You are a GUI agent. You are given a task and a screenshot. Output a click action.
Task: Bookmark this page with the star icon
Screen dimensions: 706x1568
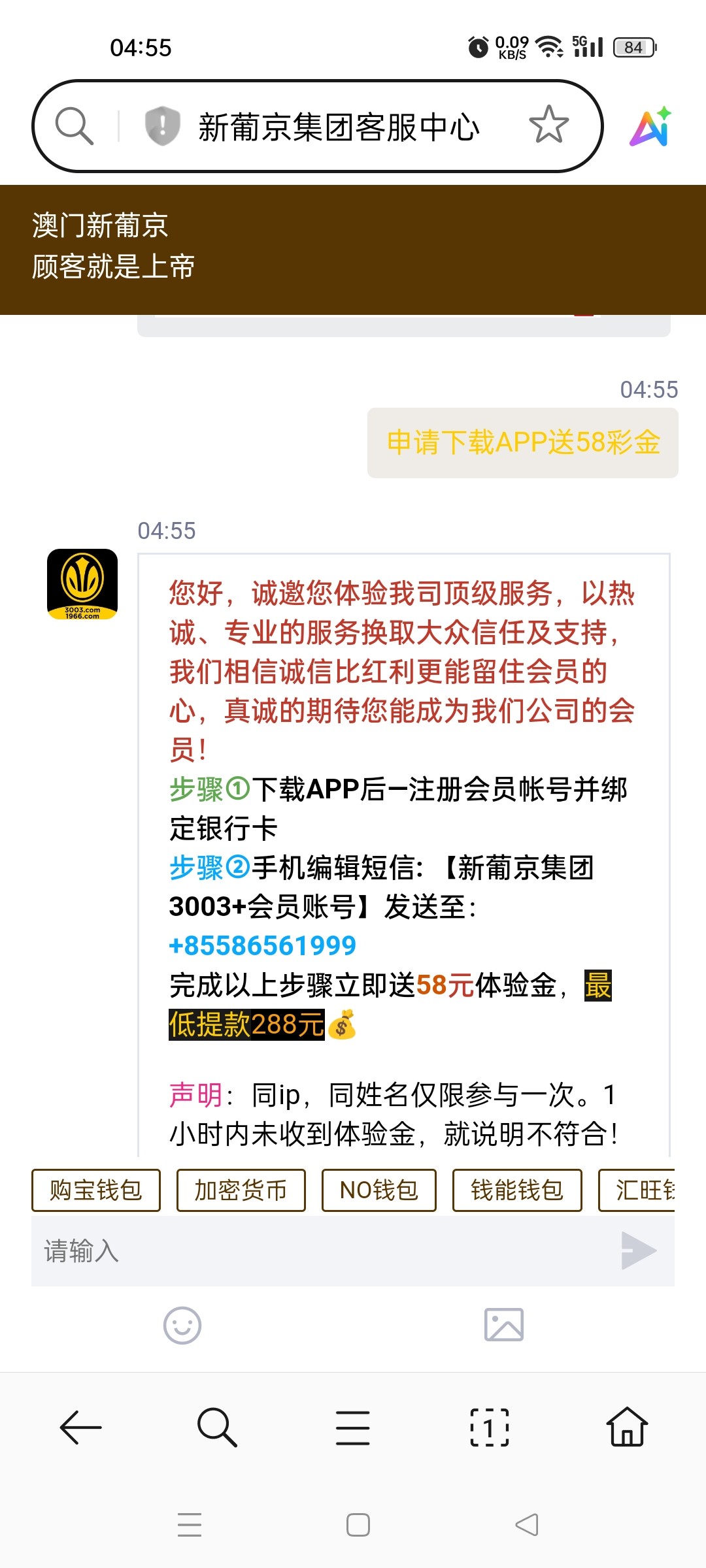[548, 125]
